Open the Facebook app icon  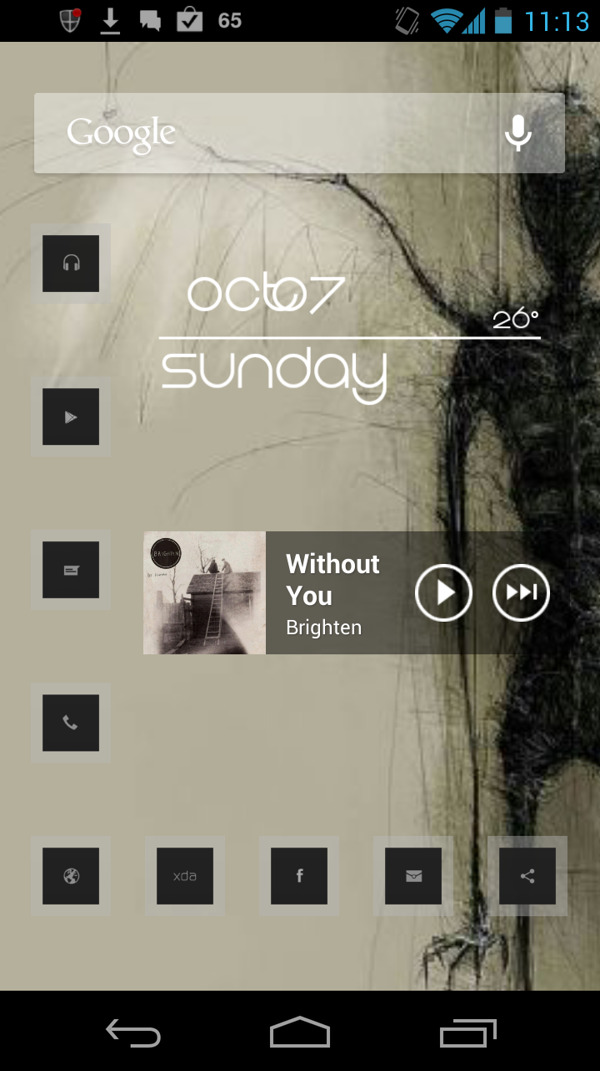pyautogui.click(x=299, y=876)
